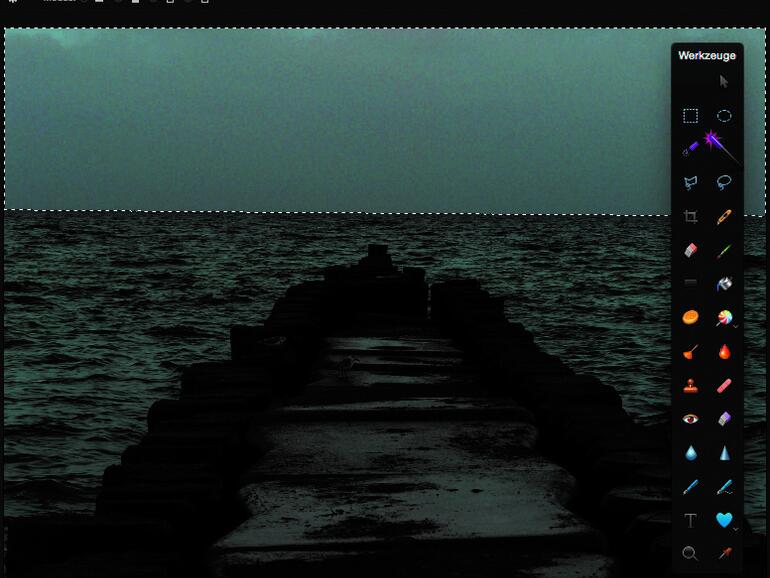Select the crop tool
The width and height of the screenshot is (770, 578).
pos(690,216)
